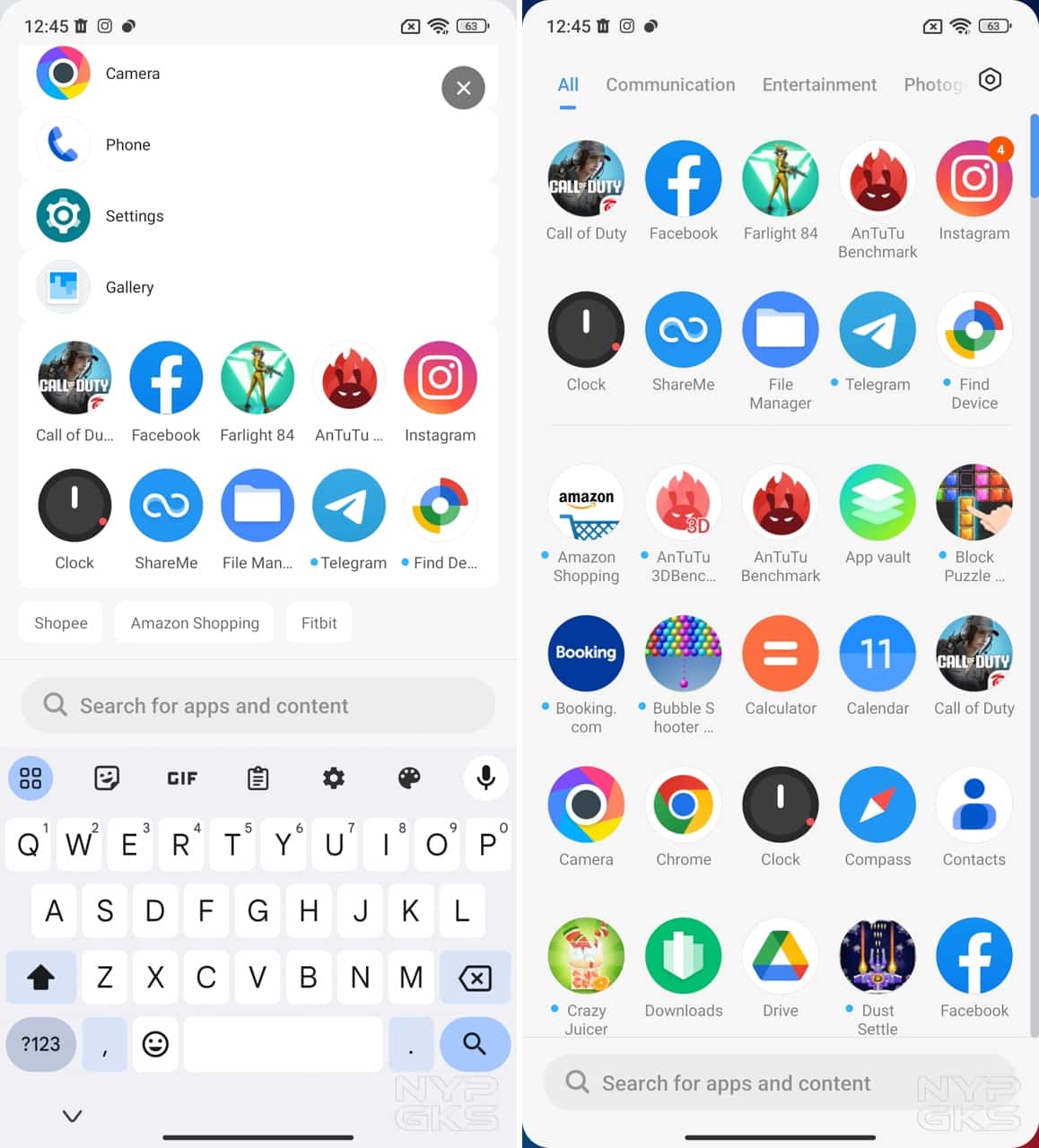Open the Contacts app
This screenshot has width=1039, height=1148.
pyautogui.click(x=974, y=805)
